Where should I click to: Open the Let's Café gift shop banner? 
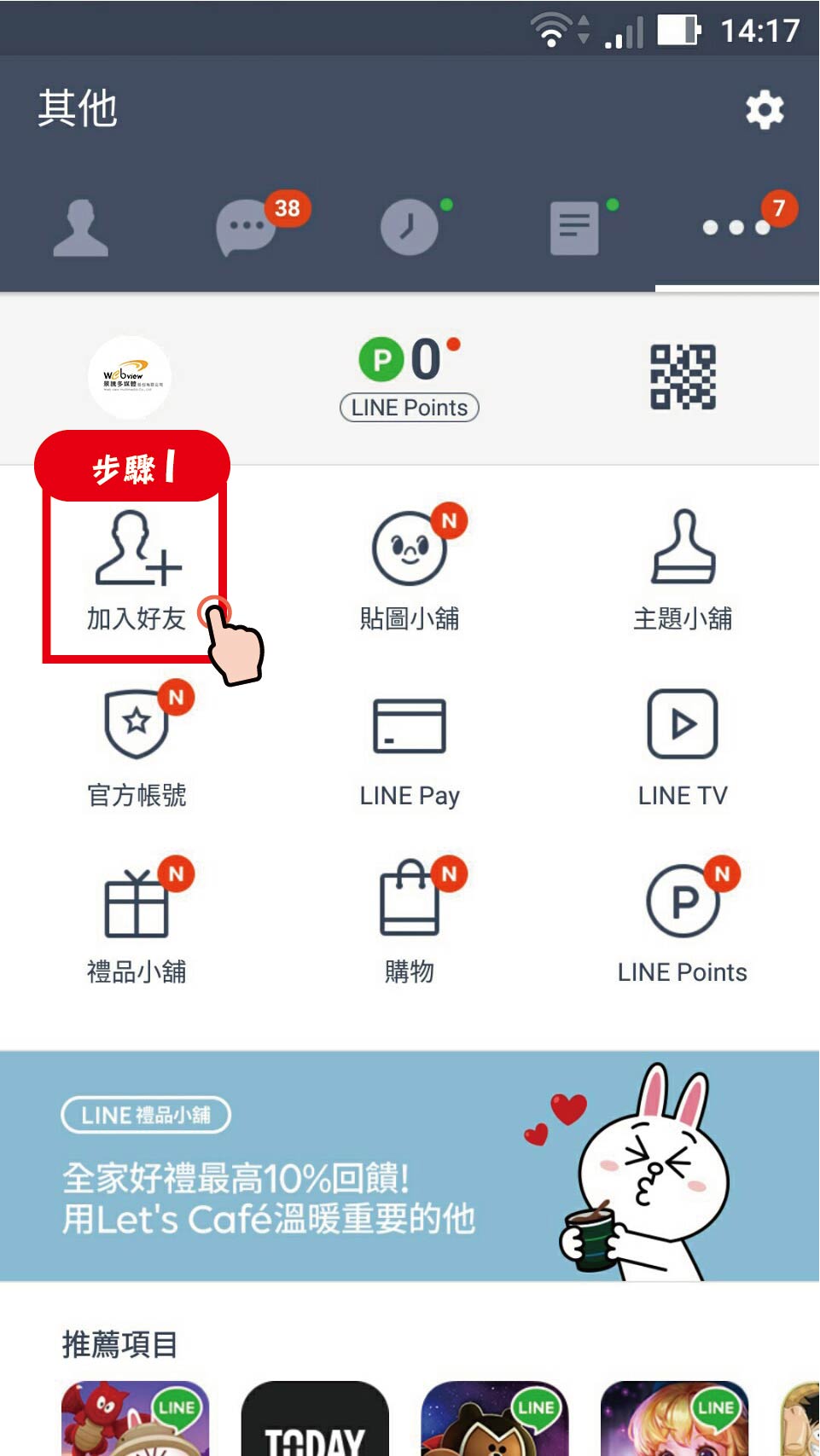click(410, 1166)
